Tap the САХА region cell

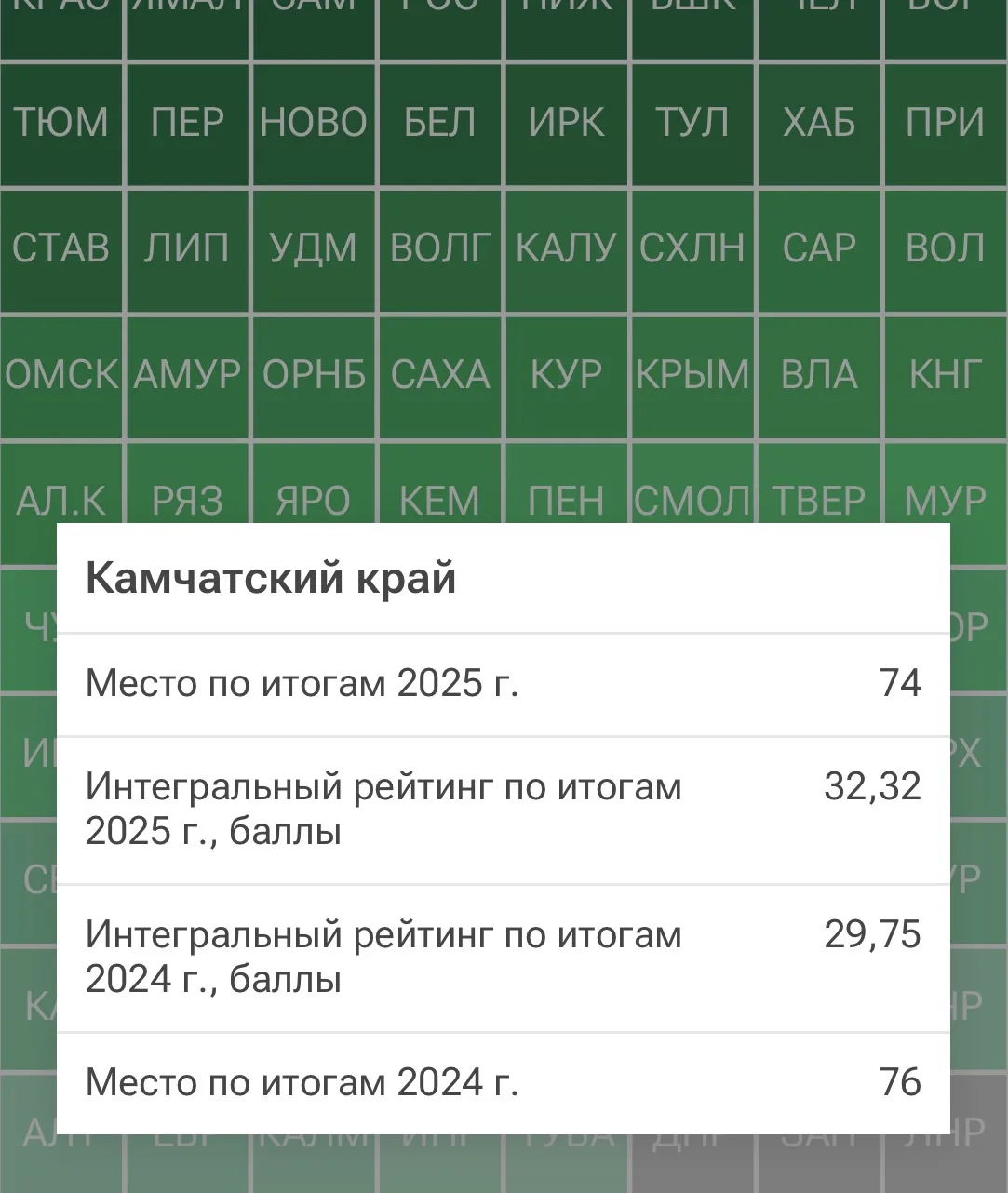pyautogui.click(x=440, y=377)
